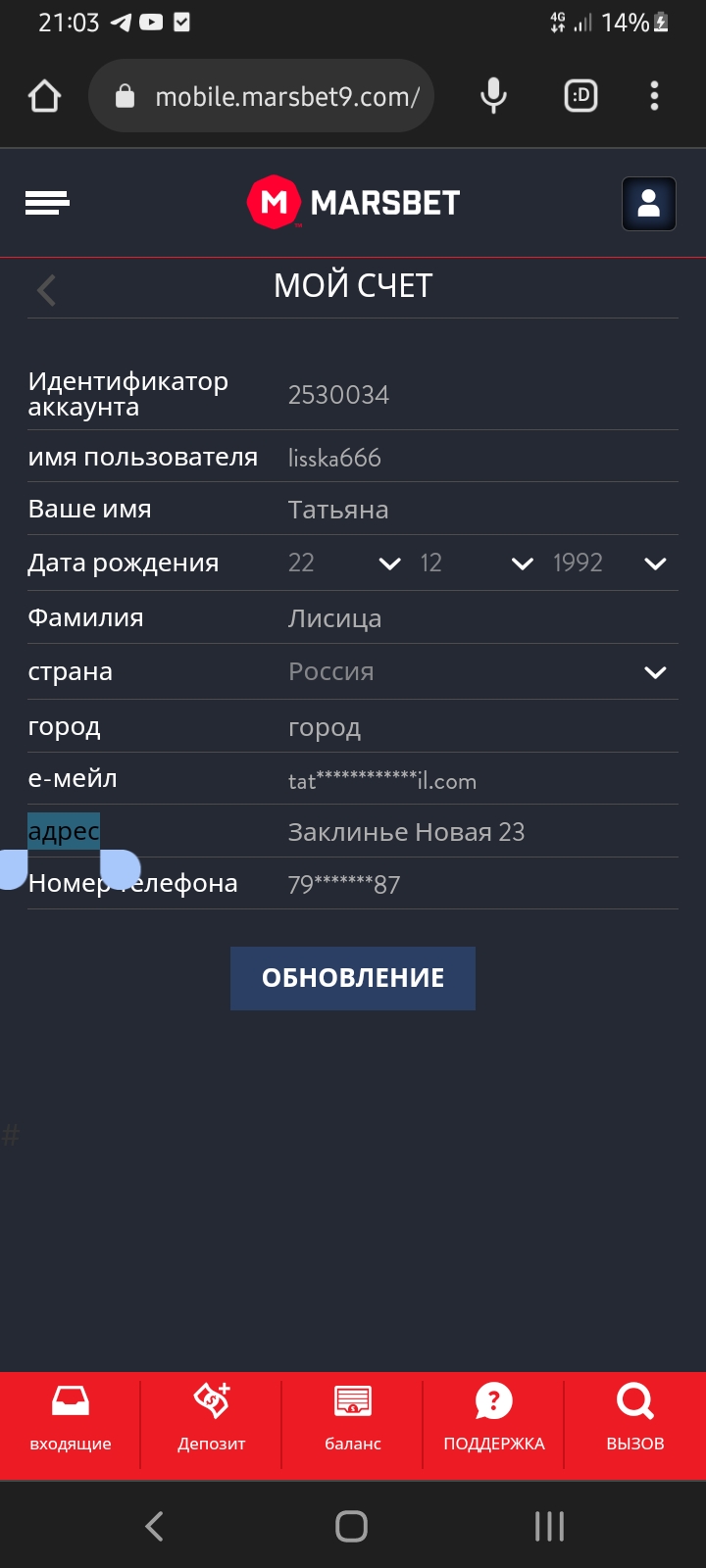
Task: Open the баланс tab
Action: pos(353,1419)
